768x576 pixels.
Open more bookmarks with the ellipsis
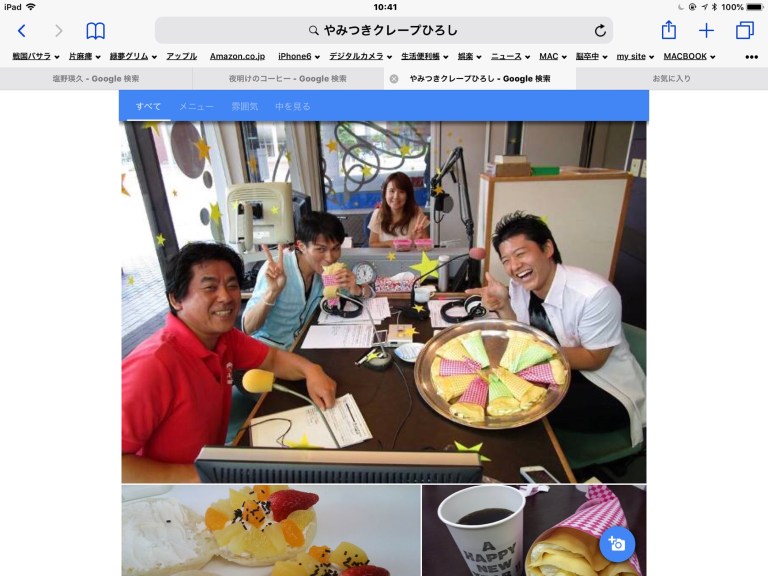[751, 57]
